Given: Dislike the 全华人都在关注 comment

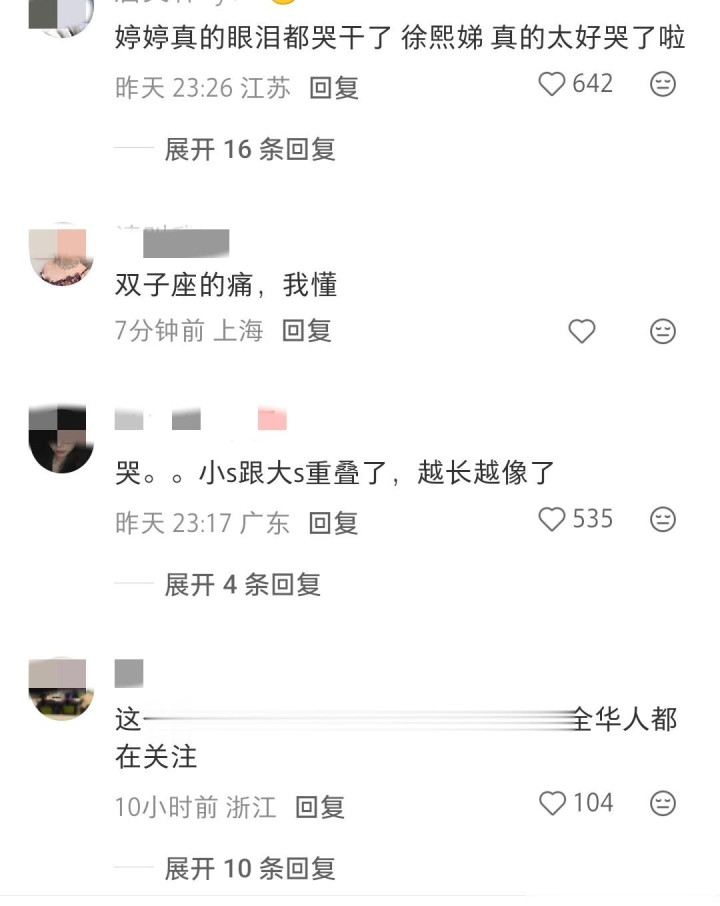Looking at the screenshot, I should coord(663,803).
